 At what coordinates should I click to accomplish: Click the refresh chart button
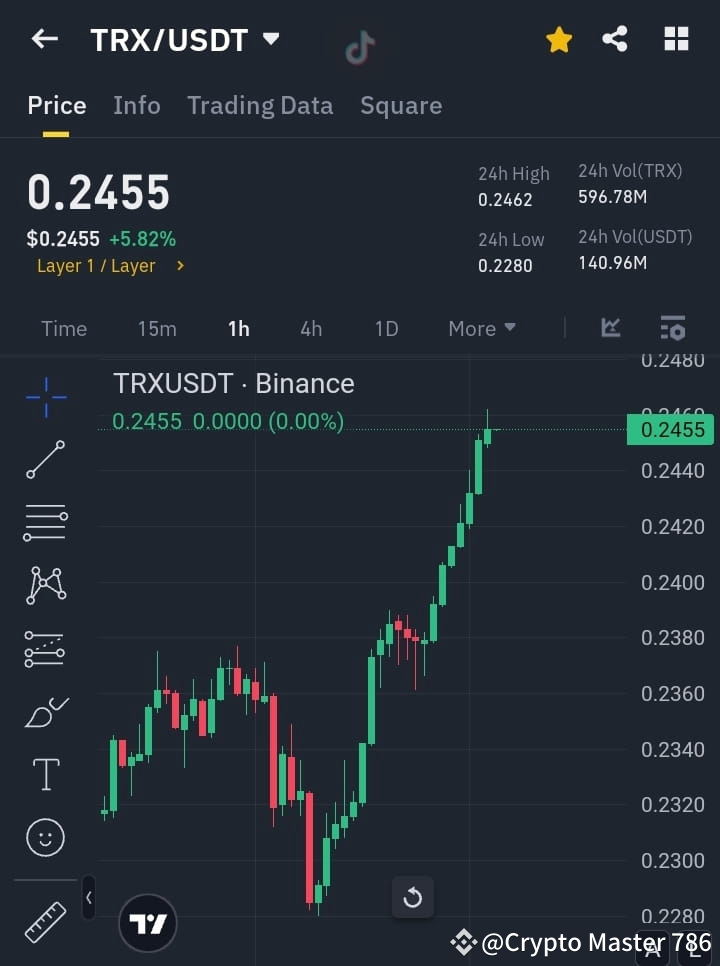coord(413,897)
